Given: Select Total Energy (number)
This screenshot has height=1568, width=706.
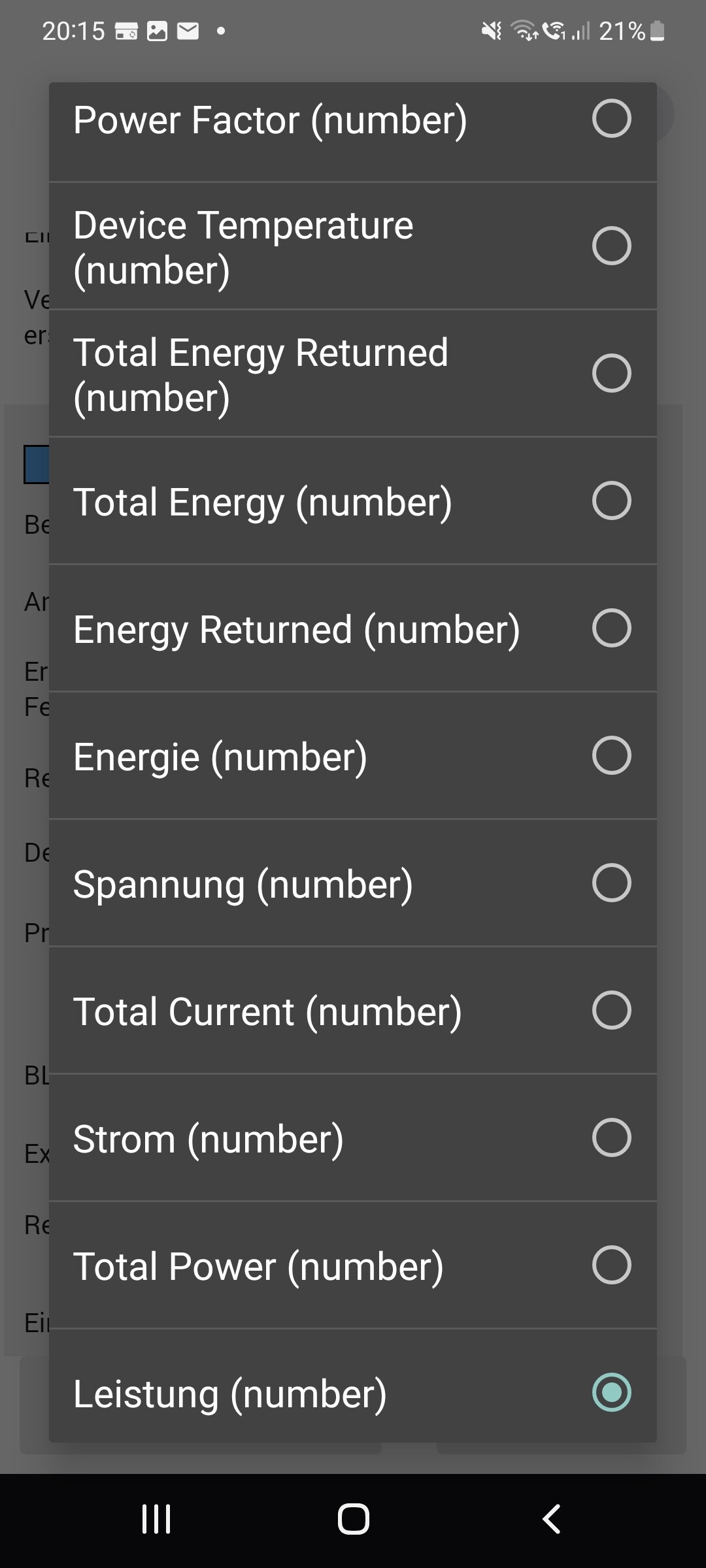Looking at the screenshot, I should (x=353, y=502).
